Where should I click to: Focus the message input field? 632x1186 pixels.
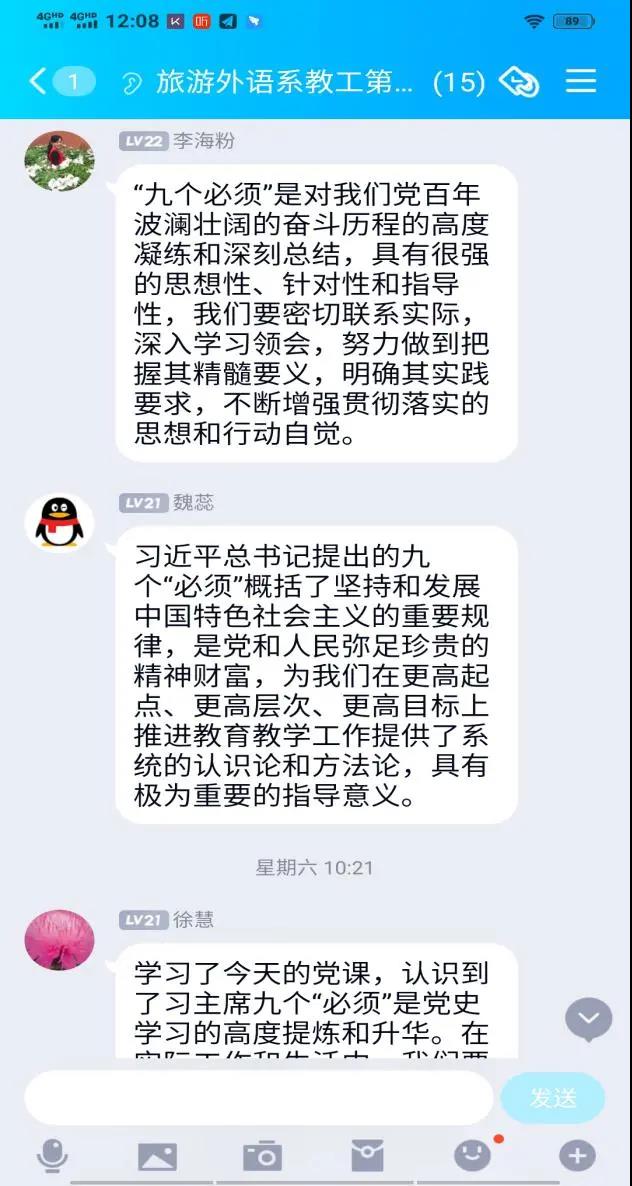[x=258, y=1098]
